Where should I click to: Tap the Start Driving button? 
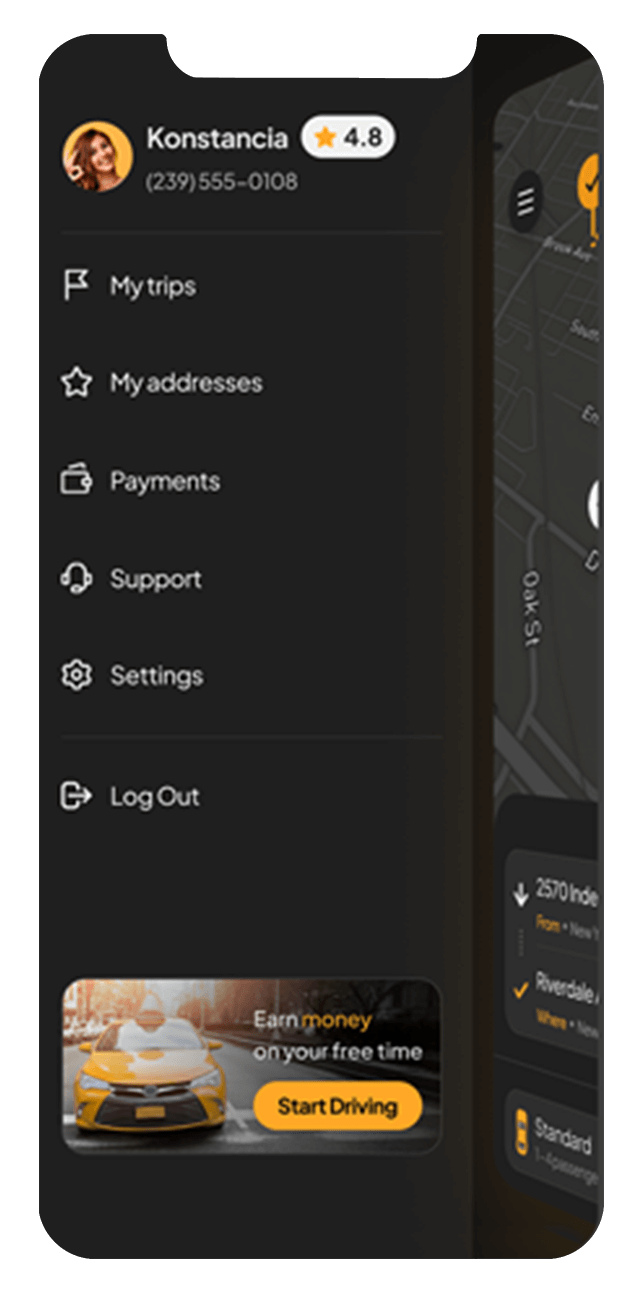(x=337, y=1106)
